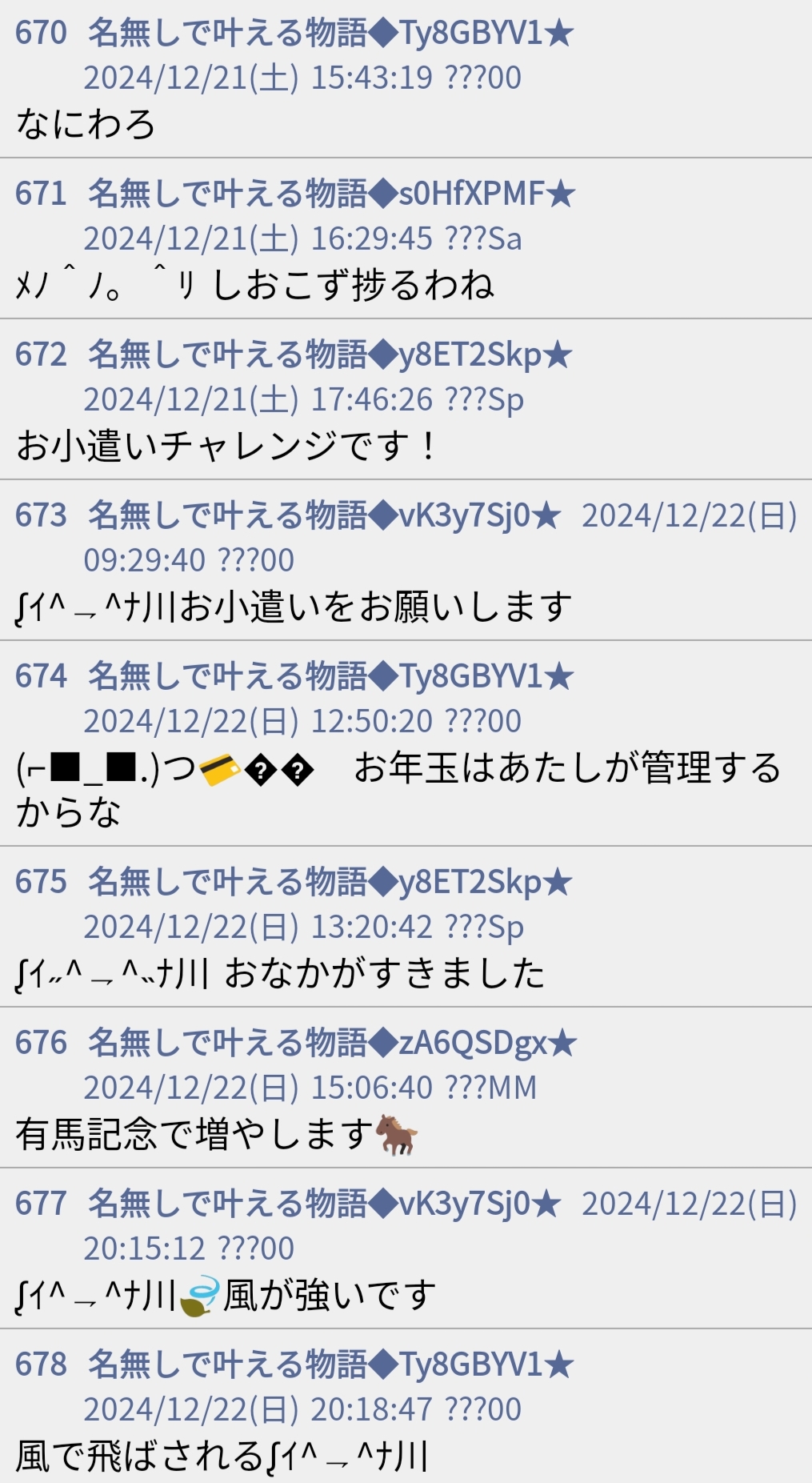Select post number 672
Image resolution: width=812 pixels, height=1483 pixels.
point(41,355)
